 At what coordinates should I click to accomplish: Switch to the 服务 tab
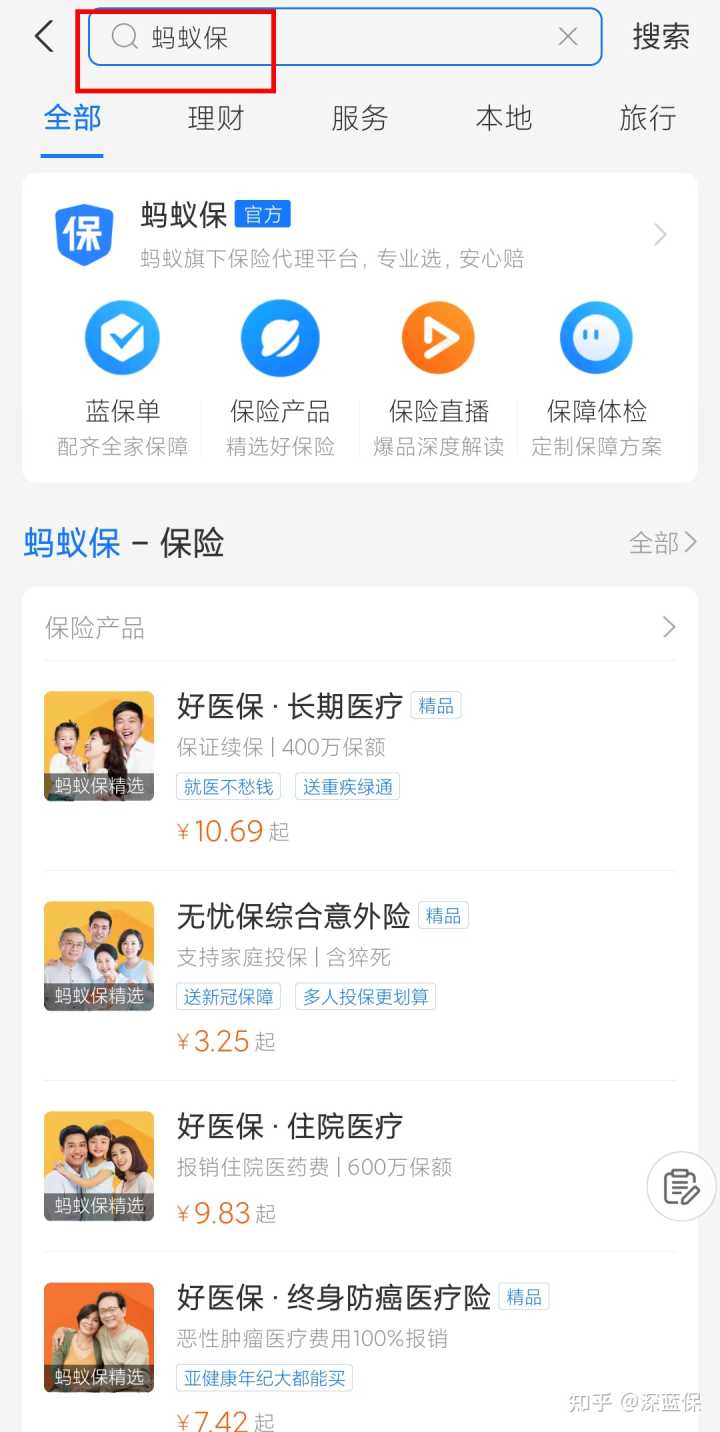tap(360, 118)
